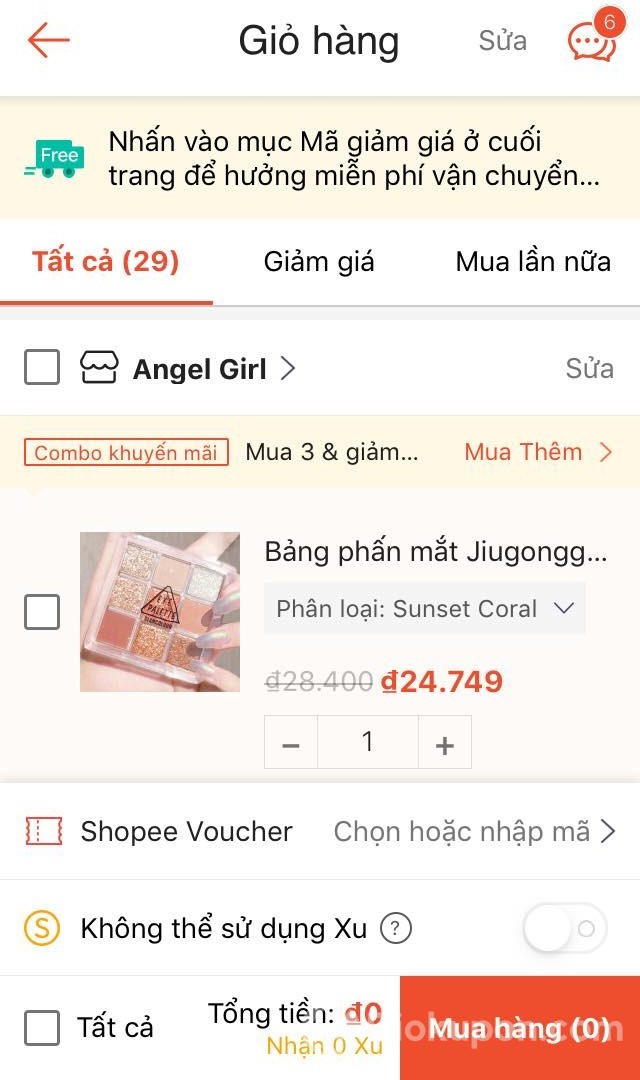Tap Mua Thêm for combo deal
Screen dimensions: 640x1080
(538, 452)
